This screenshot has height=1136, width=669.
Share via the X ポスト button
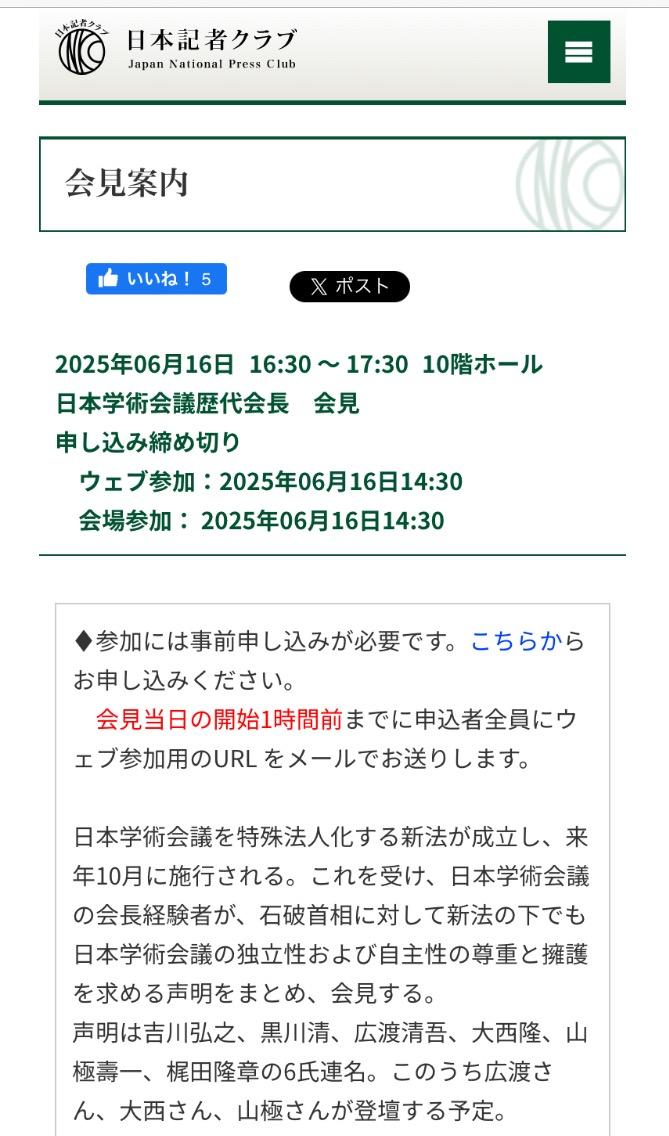click(x=349, y=286)
